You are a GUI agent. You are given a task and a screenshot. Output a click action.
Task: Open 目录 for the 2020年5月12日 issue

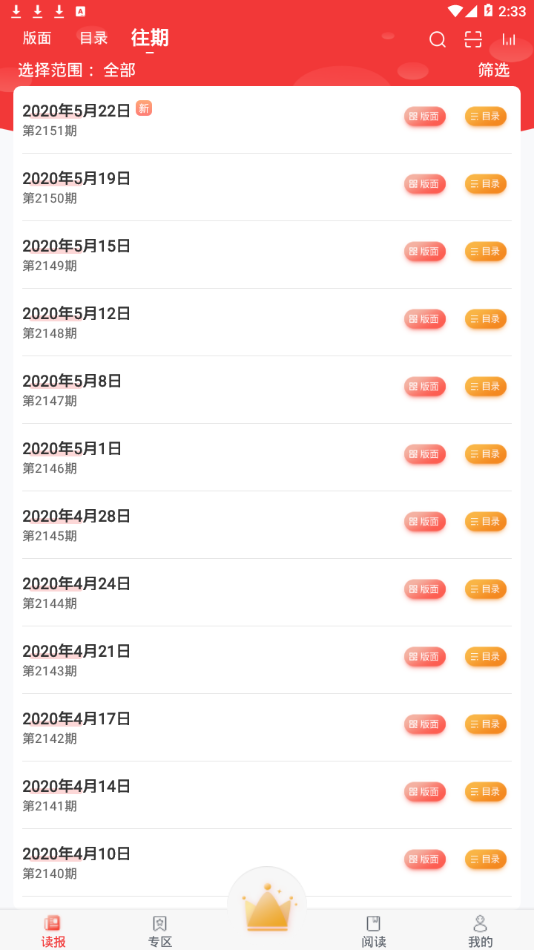[486, 319]
